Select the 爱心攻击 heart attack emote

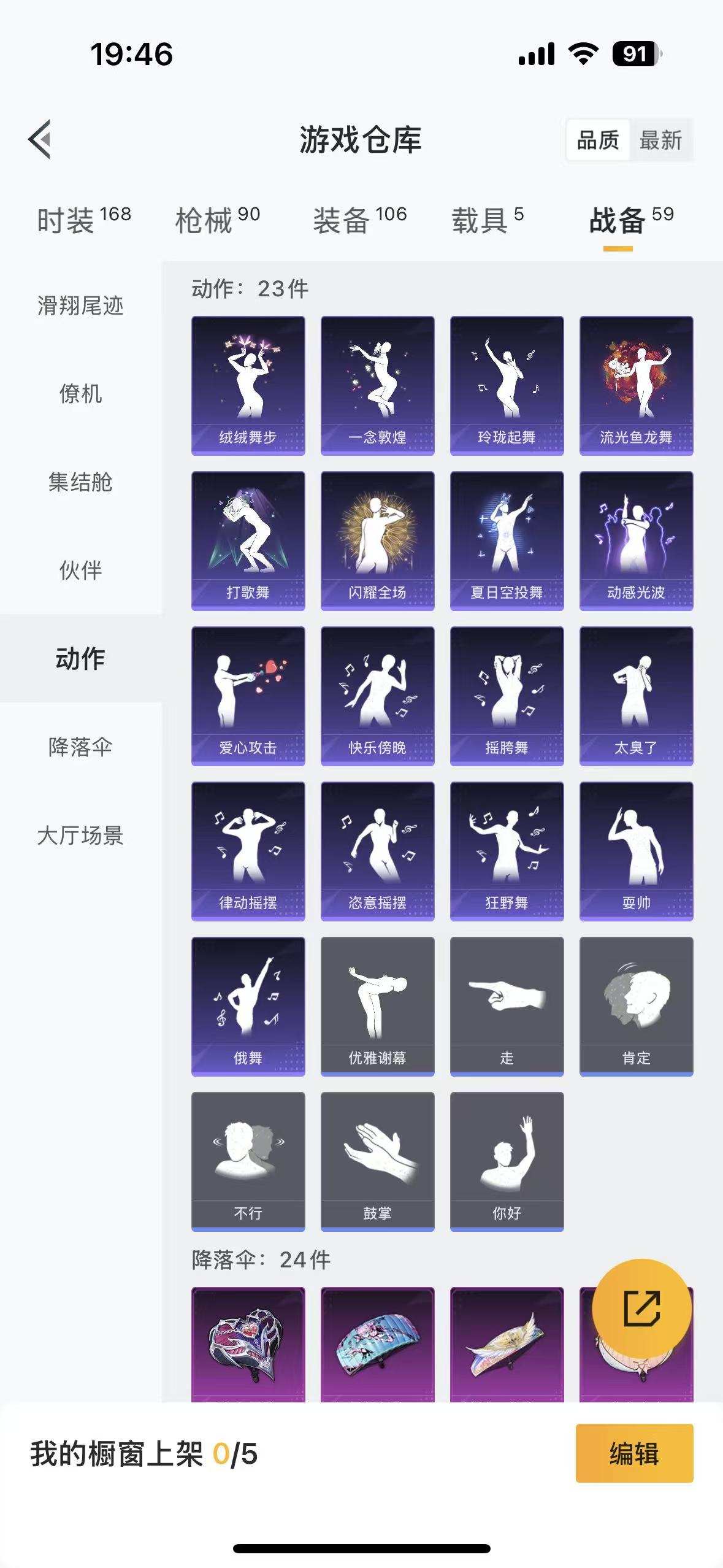(x=247, y=693)
